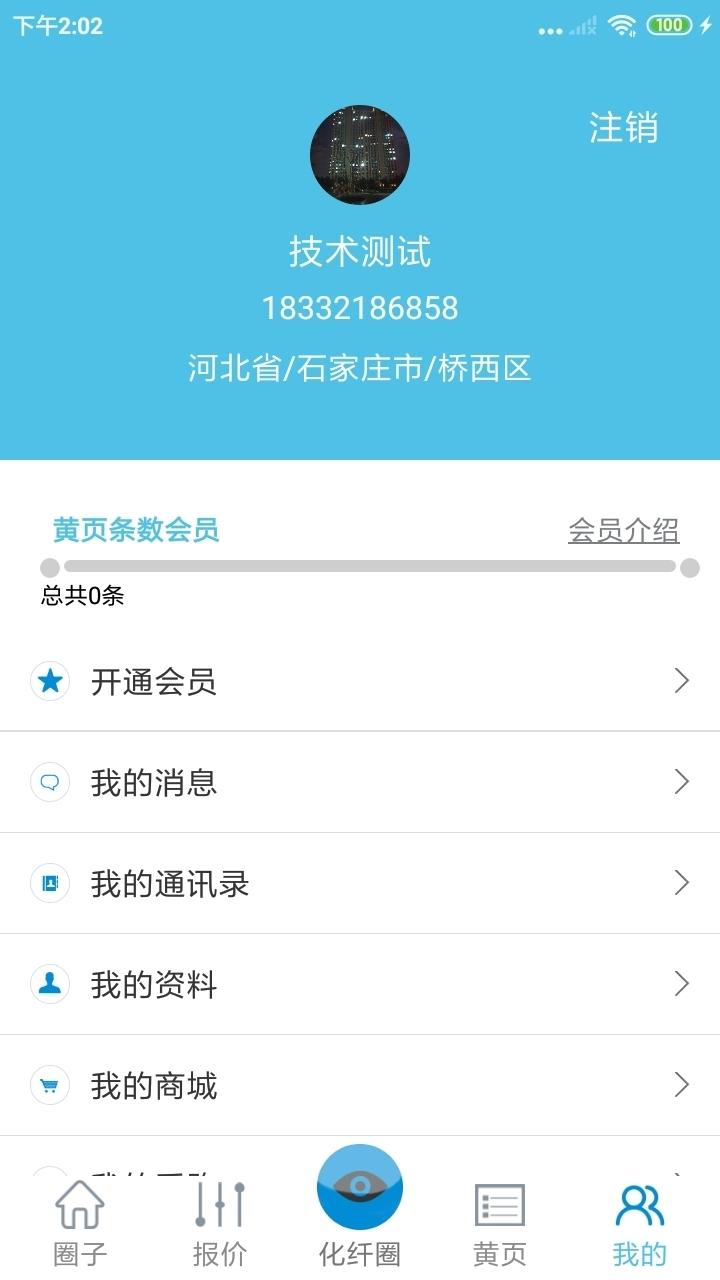Switch to the 报价 tab
The width and height of the screenshot is (720, 1280).
220,1222
